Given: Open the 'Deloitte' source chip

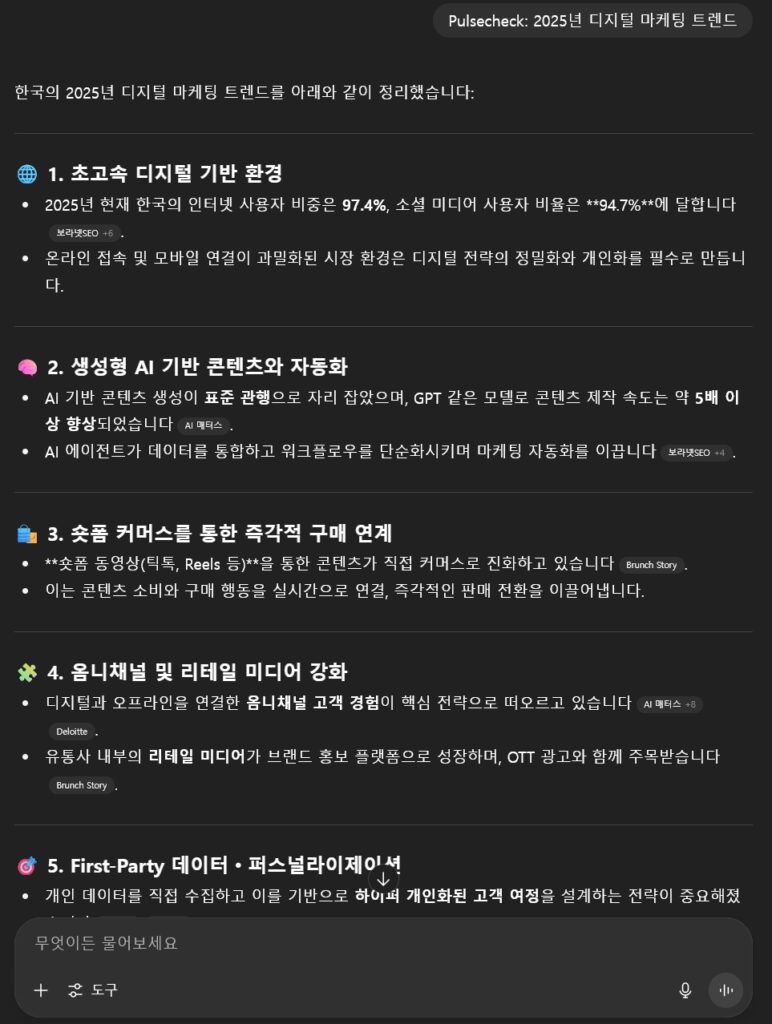Looking at the screenshot, I should (x=75, y=731).
